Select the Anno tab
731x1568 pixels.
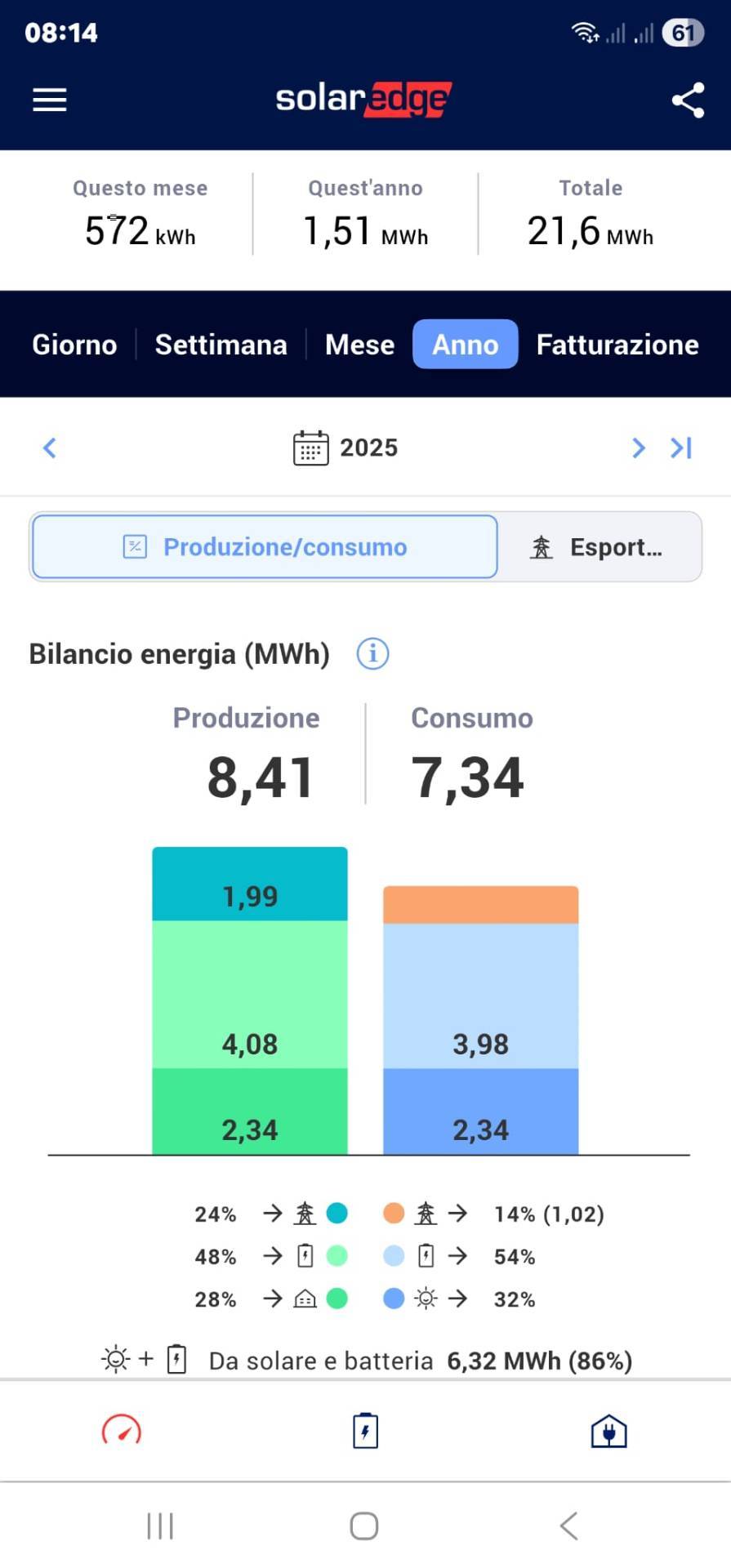(465, 345)
